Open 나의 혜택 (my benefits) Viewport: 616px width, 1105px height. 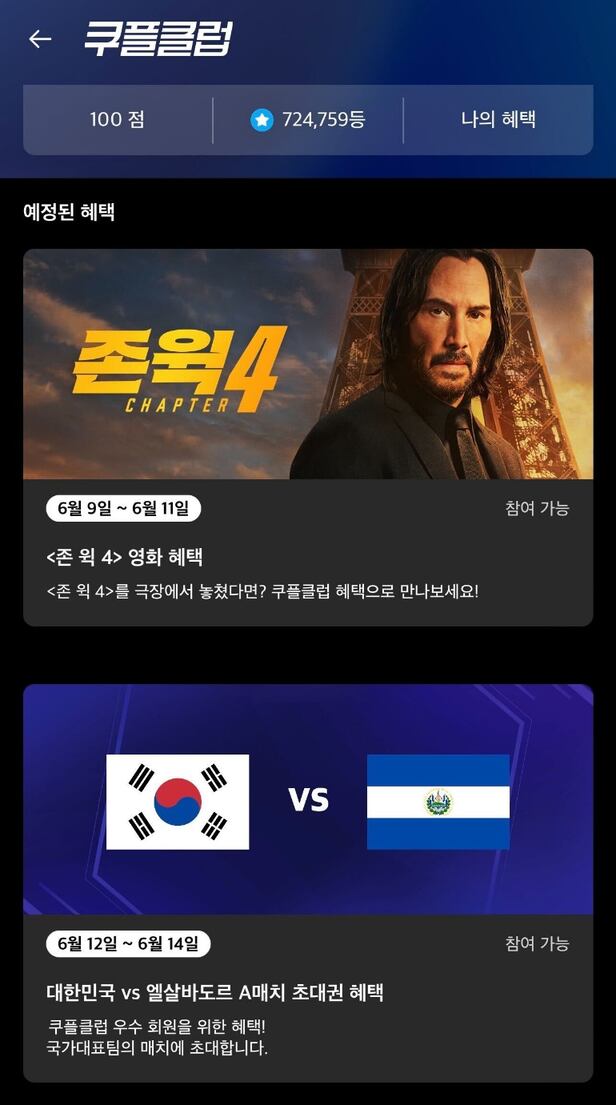(498, 120)
